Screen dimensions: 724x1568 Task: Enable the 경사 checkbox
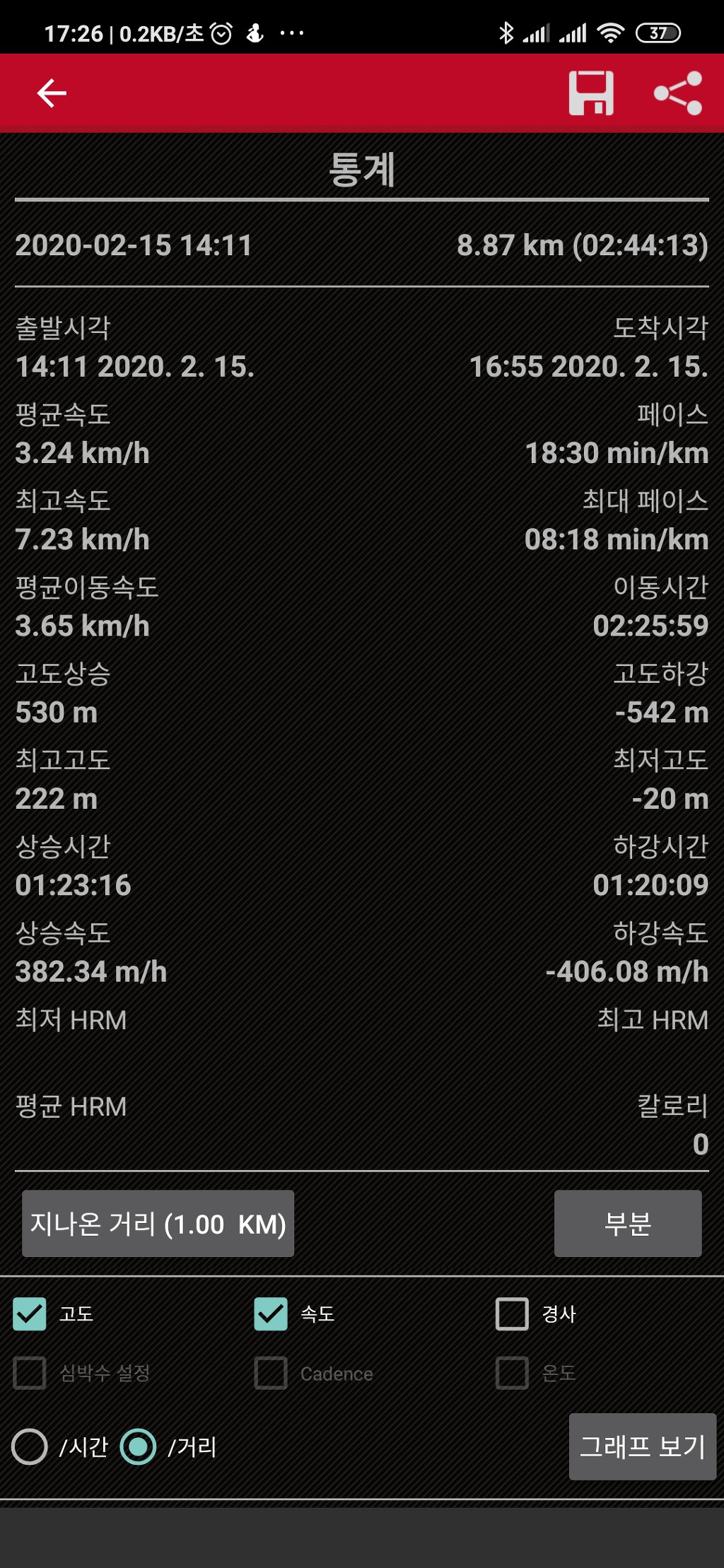(x=512, y=1314)
